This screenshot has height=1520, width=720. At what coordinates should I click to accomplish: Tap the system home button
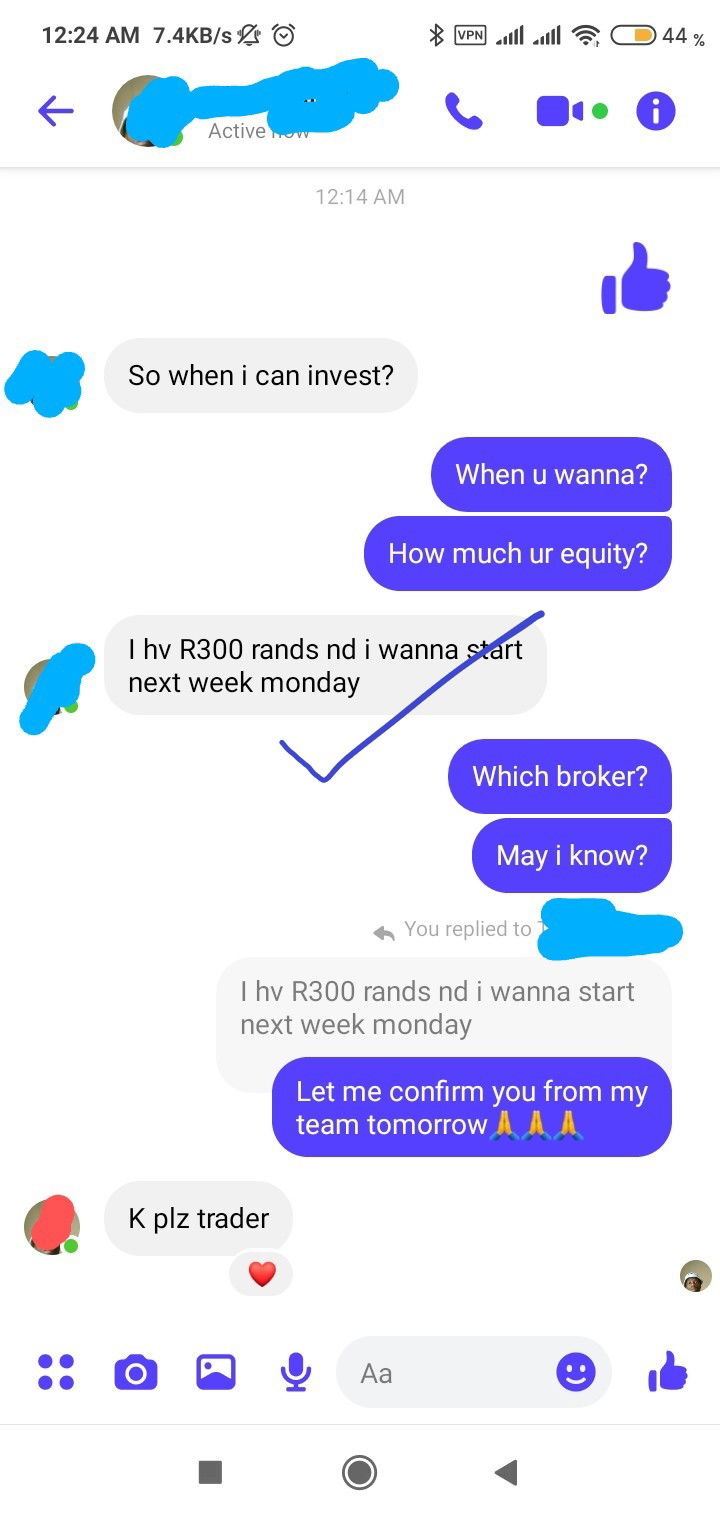[x=359, y=1472]
